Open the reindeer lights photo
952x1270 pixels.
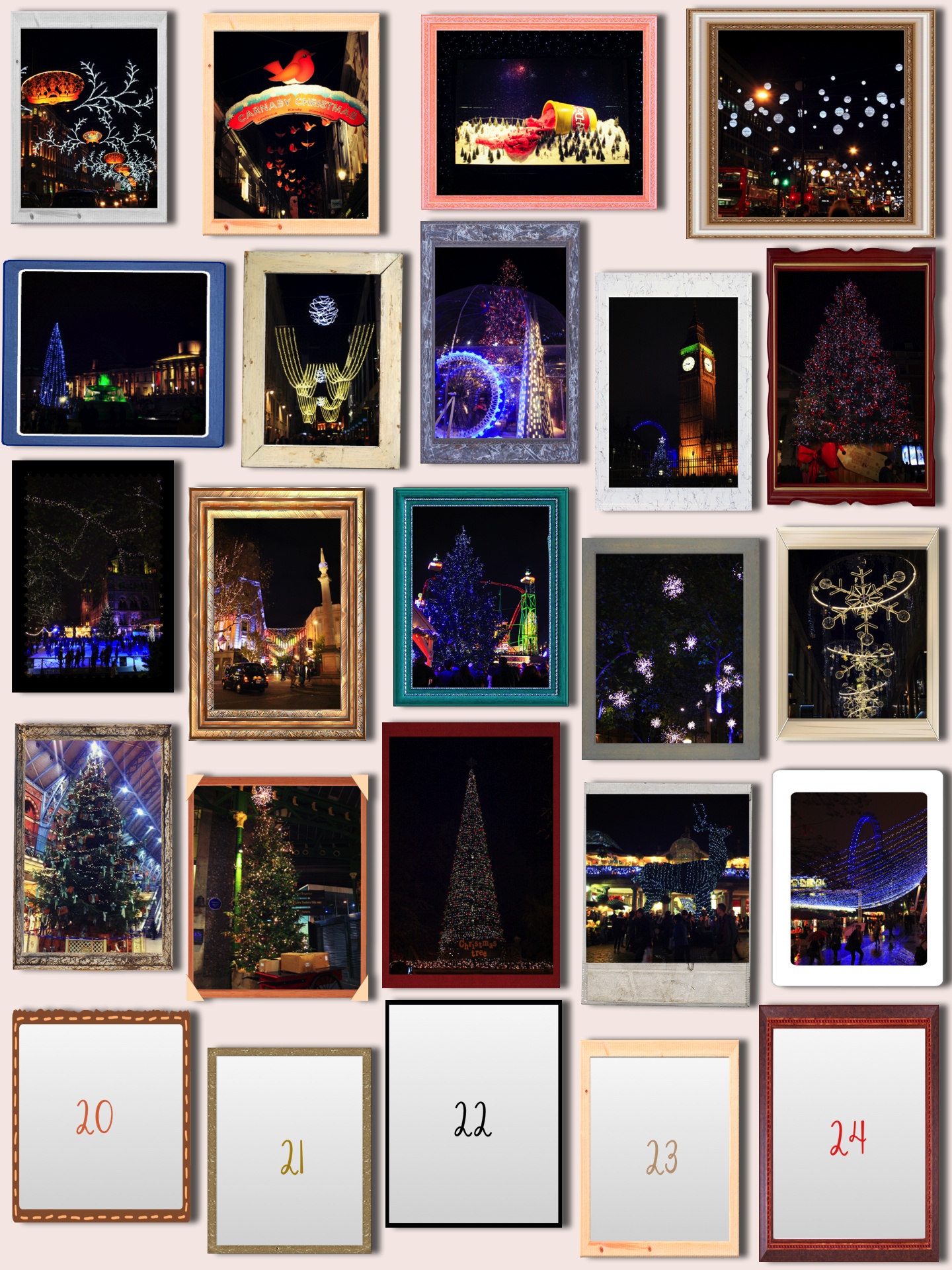pyautogui.click(x=668, y=878)
